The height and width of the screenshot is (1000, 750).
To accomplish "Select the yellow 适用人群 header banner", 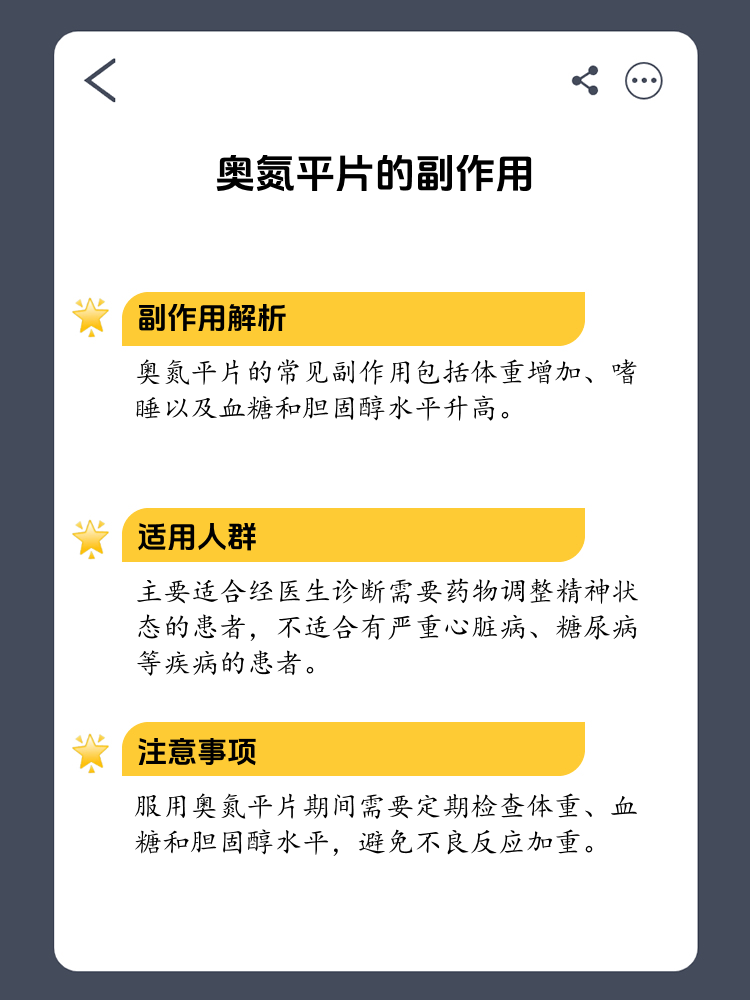I will pos(350,537).
